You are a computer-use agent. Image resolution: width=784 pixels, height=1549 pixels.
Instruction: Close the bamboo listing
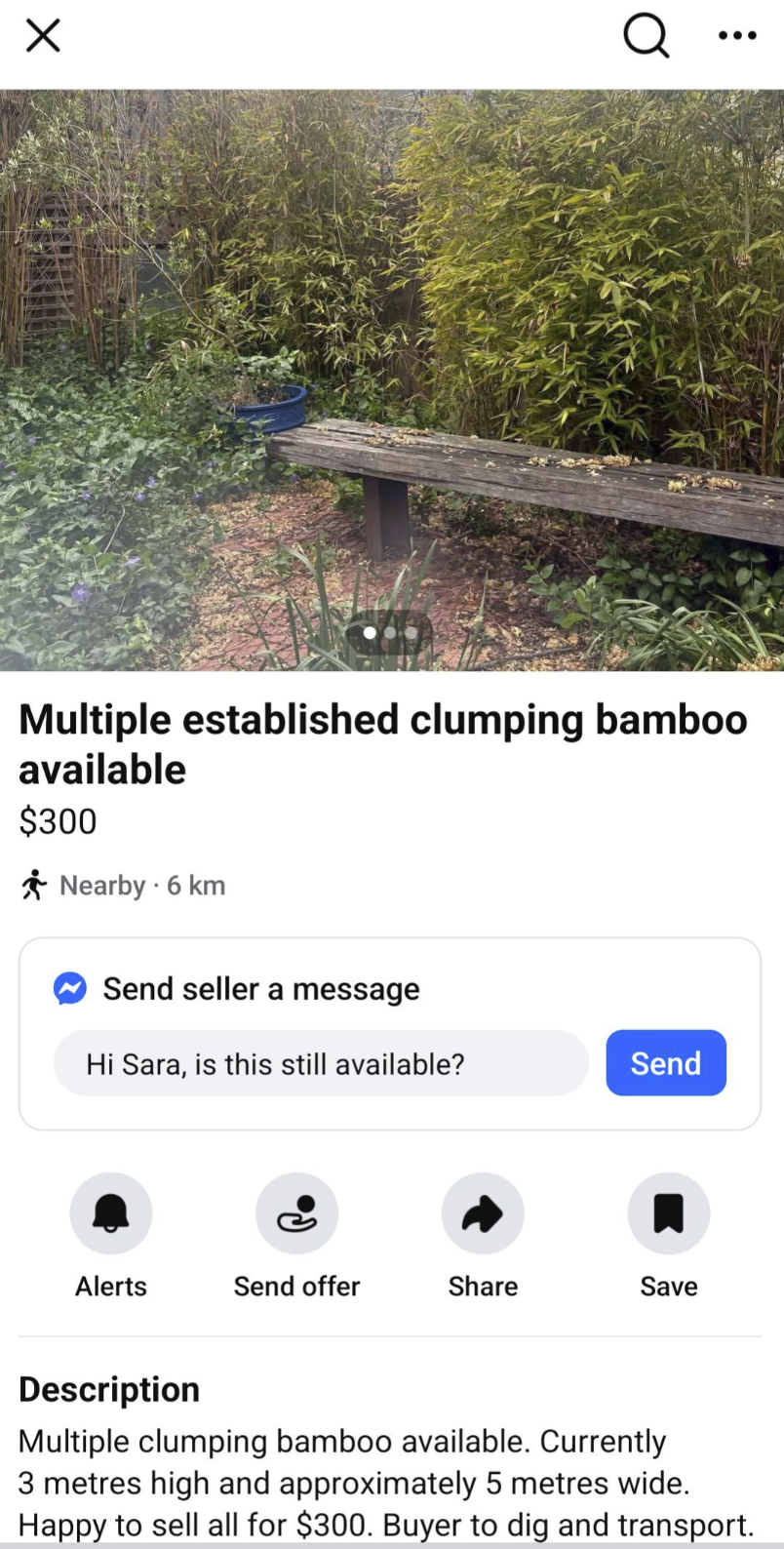pos(43,36)
